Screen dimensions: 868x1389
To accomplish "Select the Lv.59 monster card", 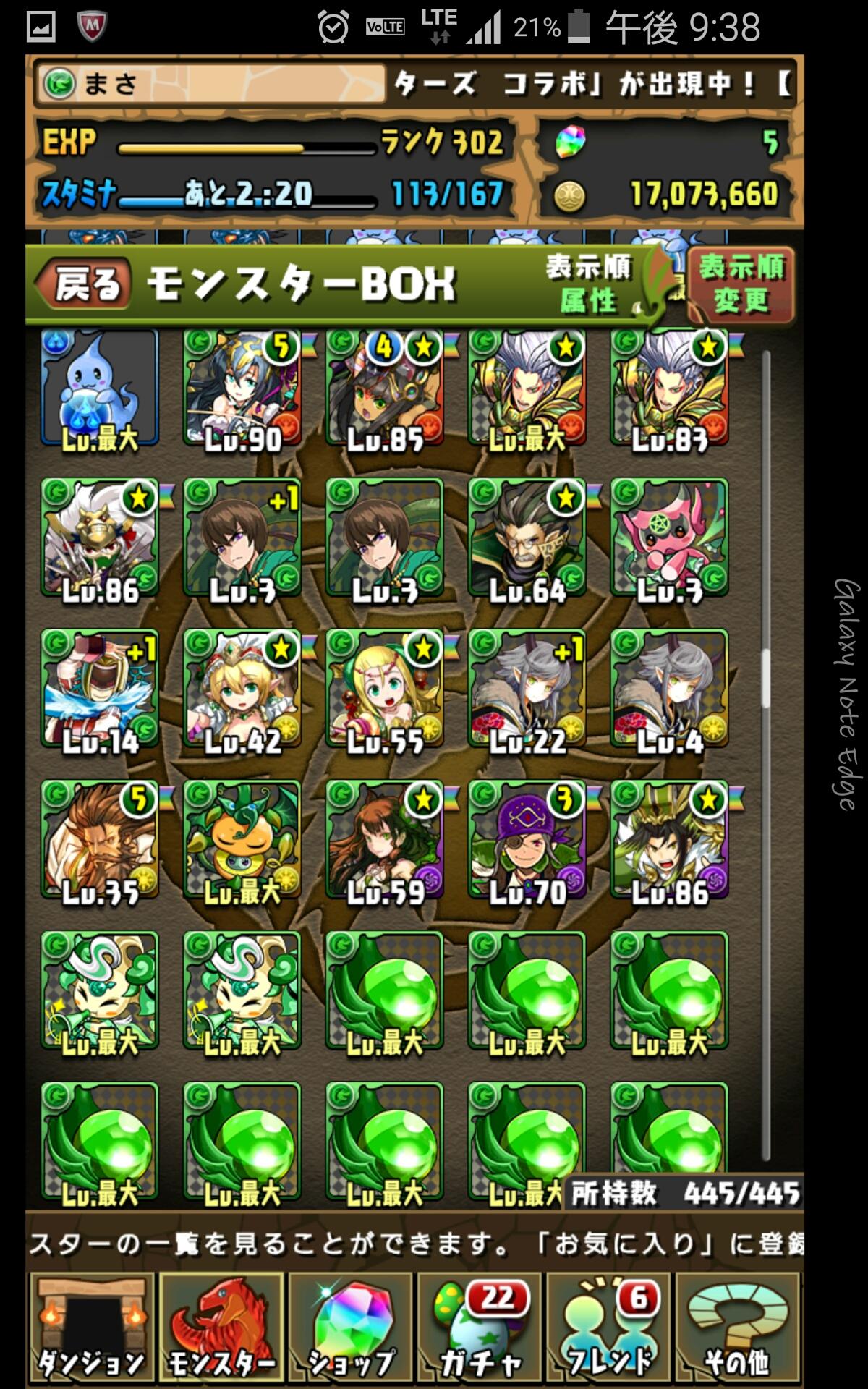I will (385, 841).
